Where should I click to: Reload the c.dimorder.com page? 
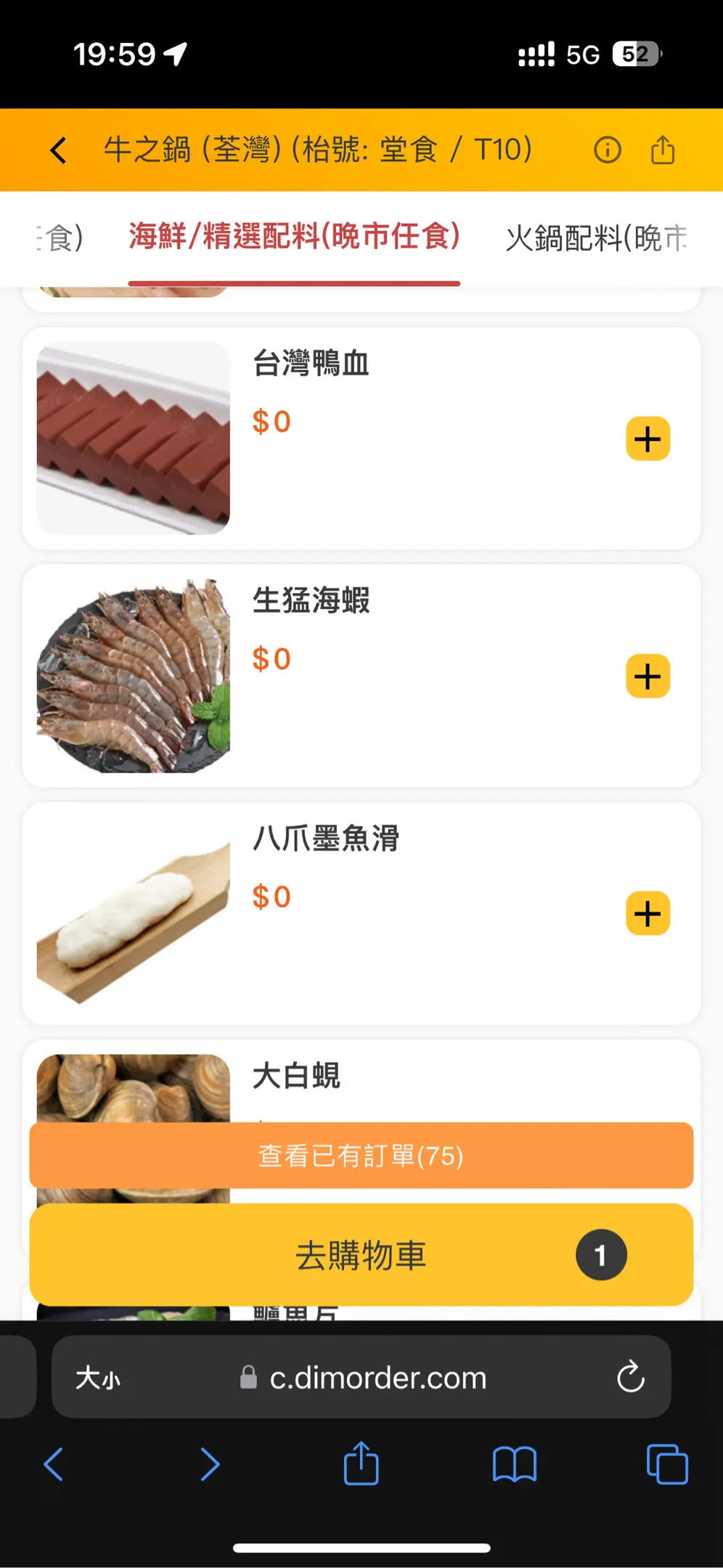(630, 1377)
